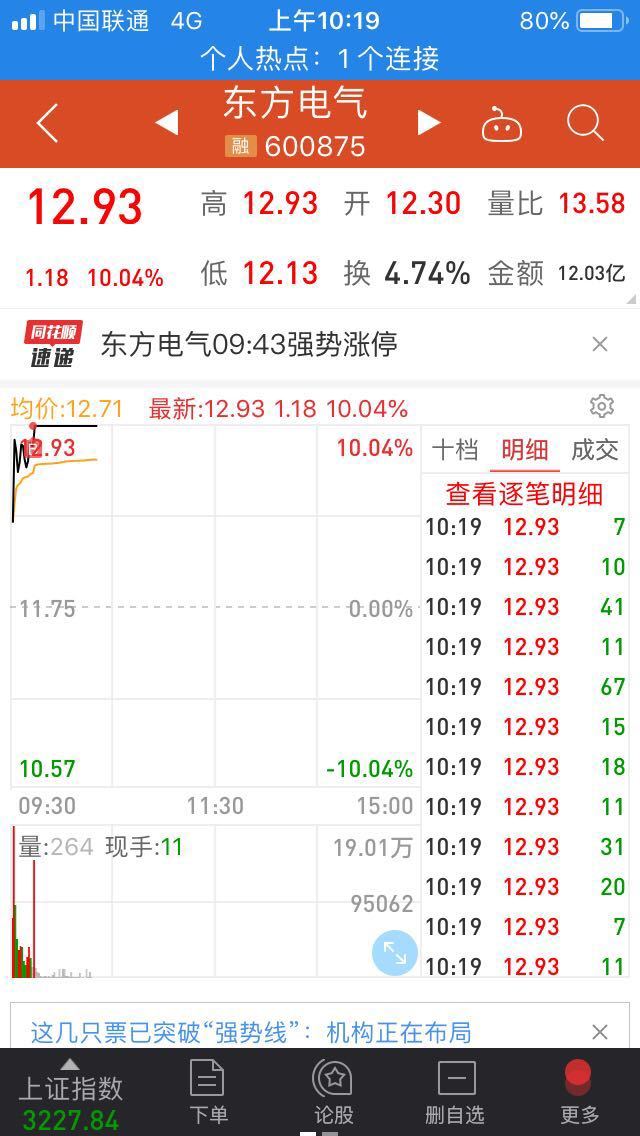Open the 东方电气09:43强势涨停 news alert
Viewport: 640px width, 1136px height.
pos(249,344)
